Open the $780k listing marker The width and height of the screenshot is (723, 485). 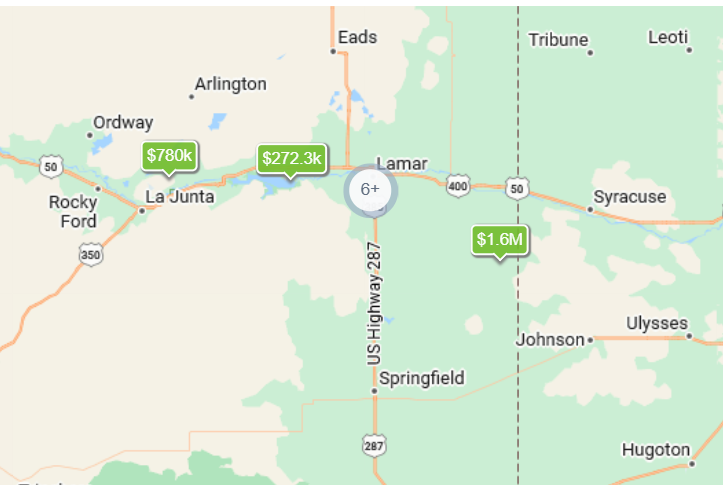point(170,156)
